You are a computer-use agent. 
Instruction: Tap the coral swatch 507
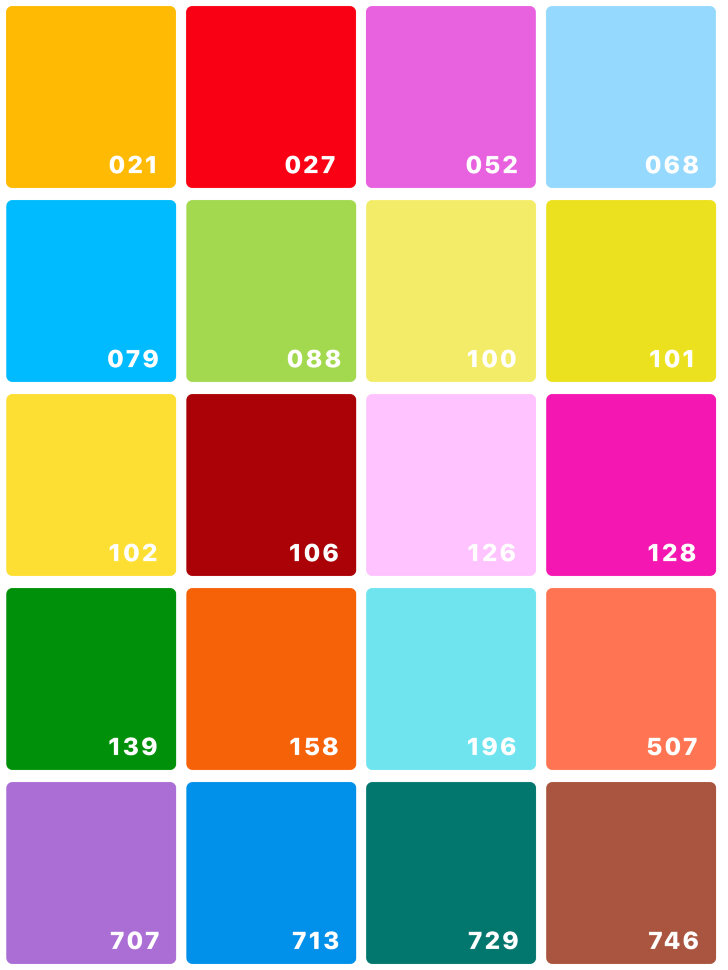point(631,679)
